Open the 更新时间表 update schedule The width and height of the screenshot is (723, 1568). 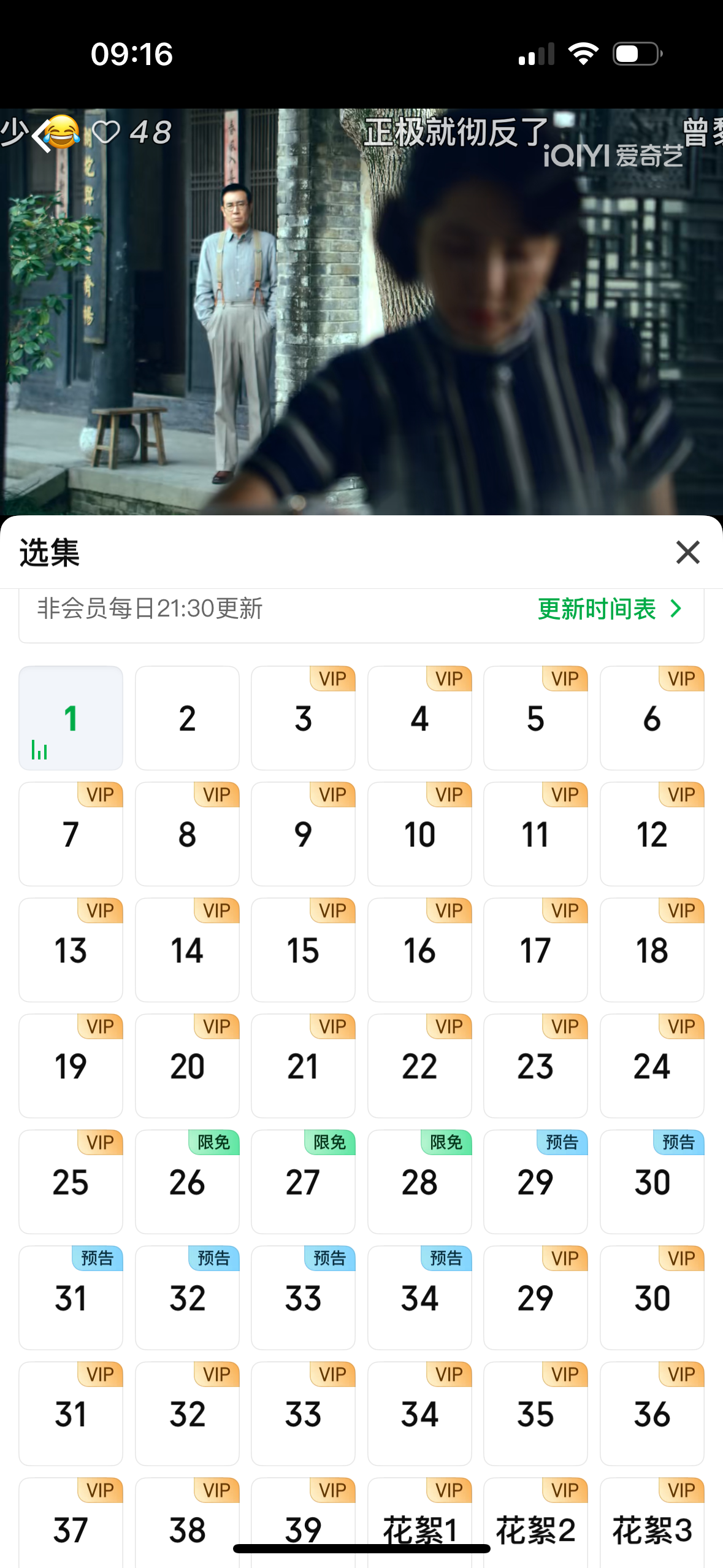[609, 609]
